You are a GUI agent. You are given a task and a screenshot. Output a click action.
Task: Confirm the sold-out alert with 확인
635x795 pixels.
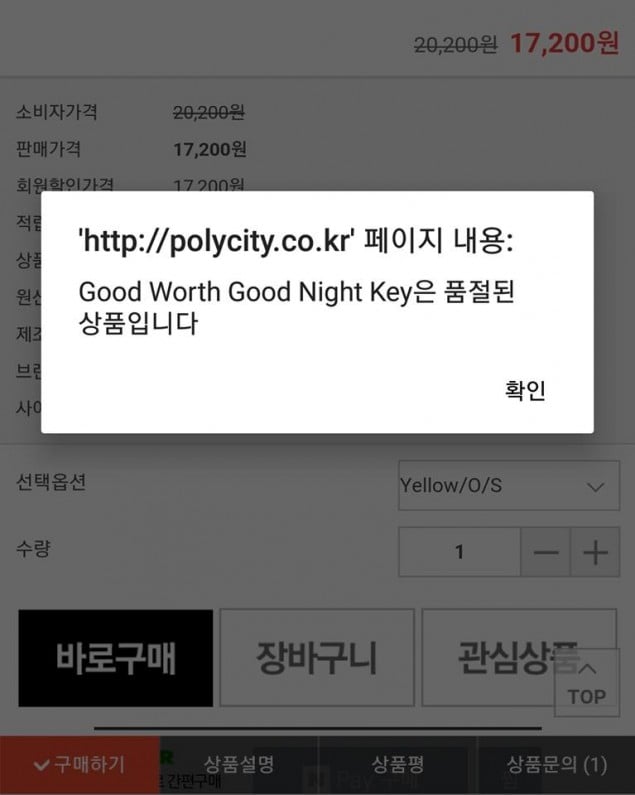[525, 390]
